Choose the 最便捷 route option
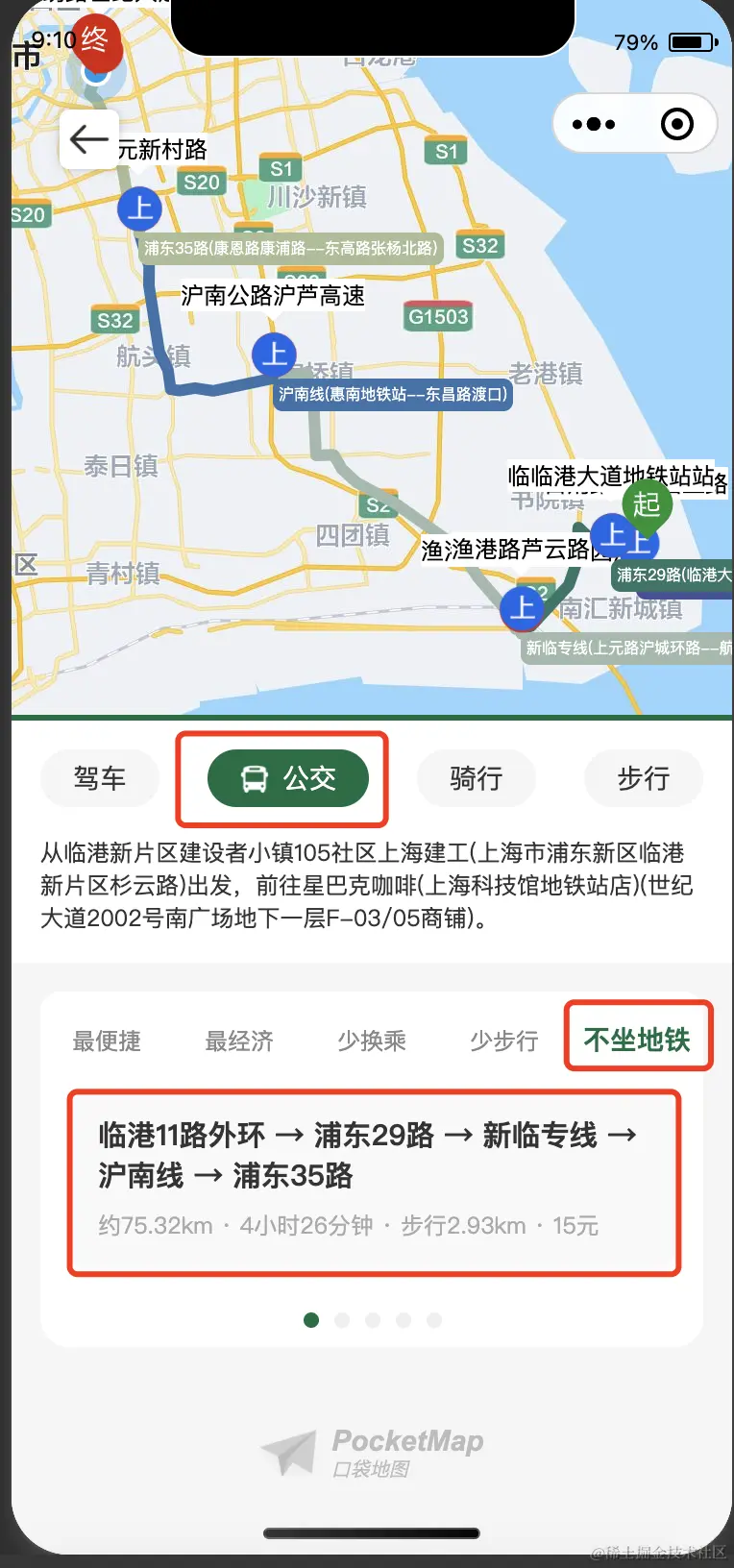Image resolution: width=734 pixels, height=1568 pixels. (x=107, y=1040)
